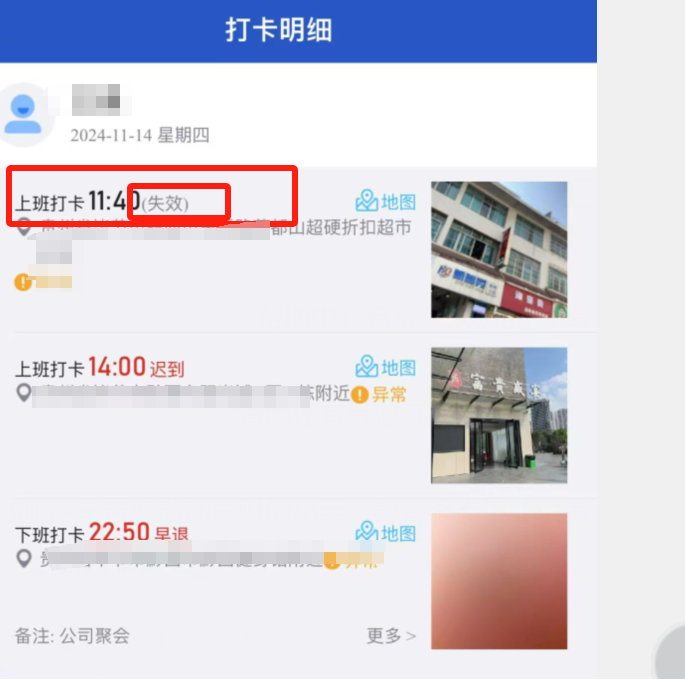Open map for the 14:00 late clock-in
The width and height of the screenshot is (685, 695).
tap(385, 367)
